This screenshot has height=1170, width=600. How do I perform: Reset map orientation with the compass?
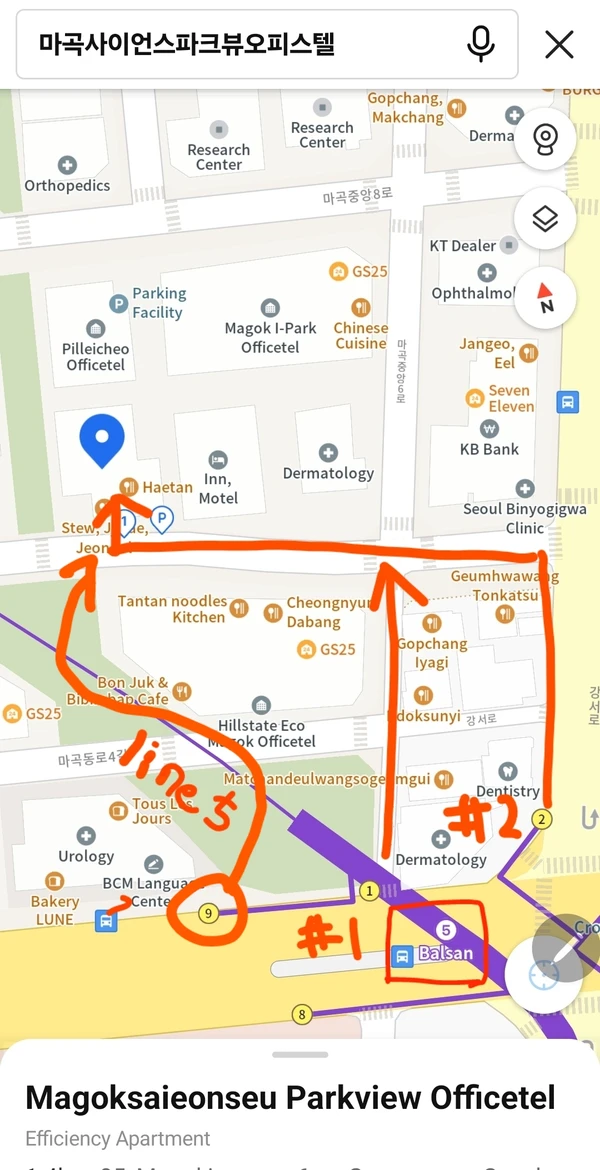coord(545,298)
